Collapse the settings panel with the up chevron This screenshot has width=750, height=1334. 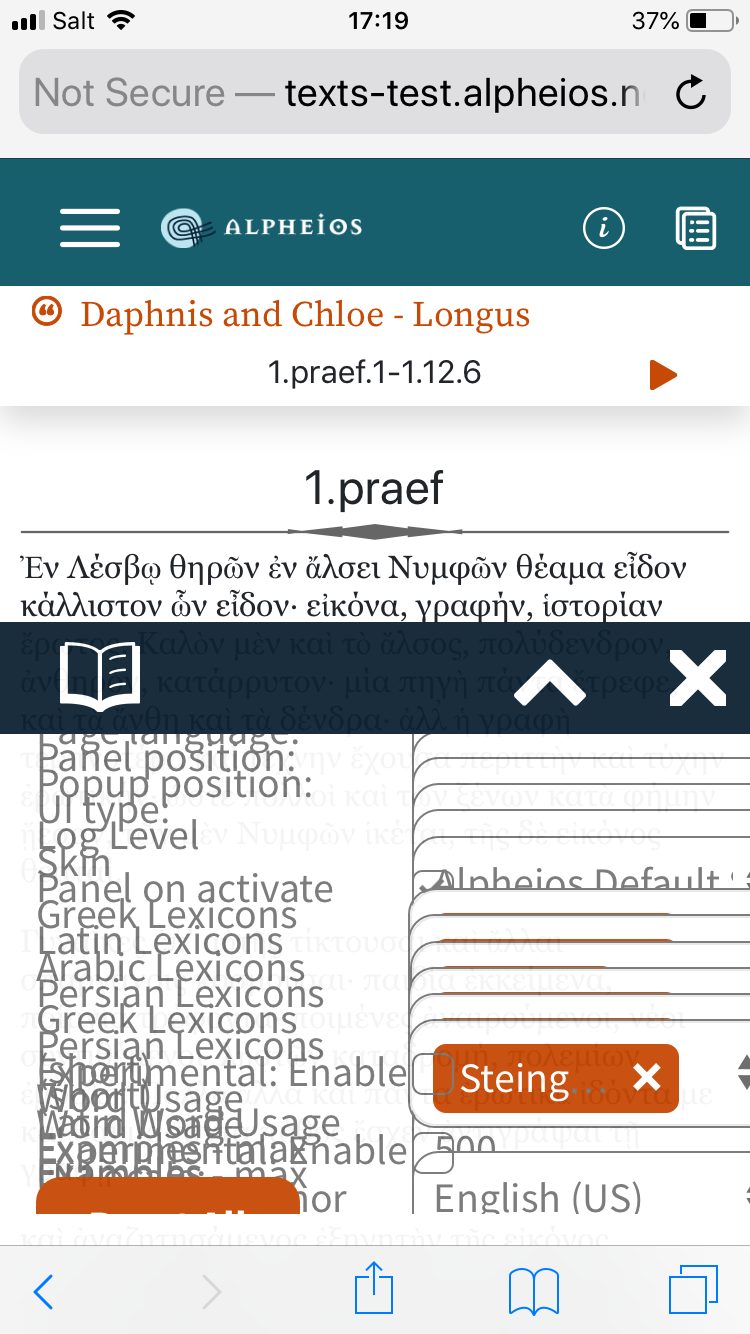[x=549, y=678]
